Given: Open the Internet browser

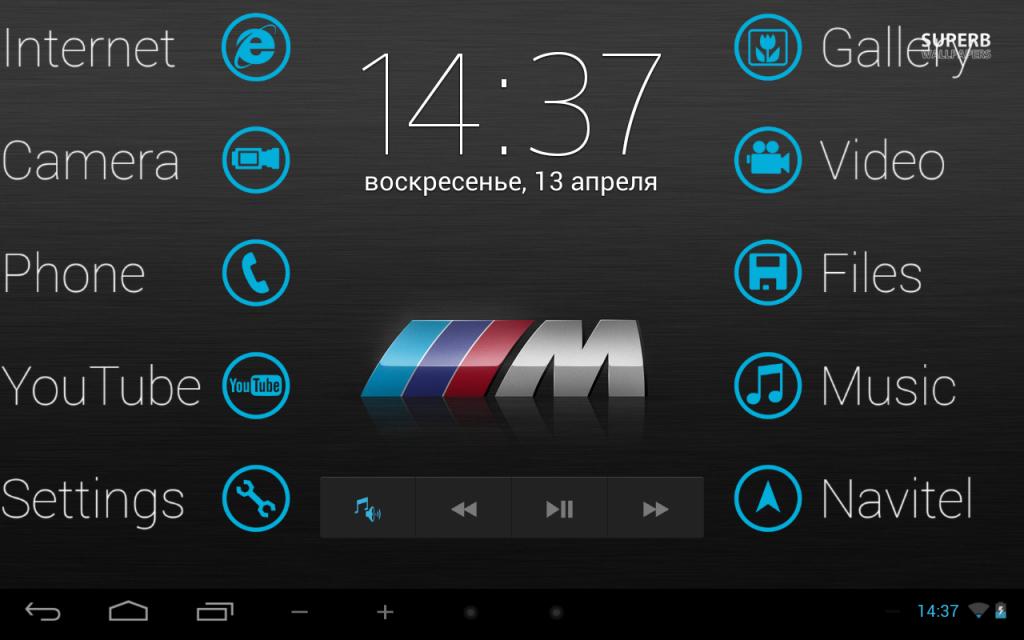Looking at the screenshot, I should pos(255,46).
